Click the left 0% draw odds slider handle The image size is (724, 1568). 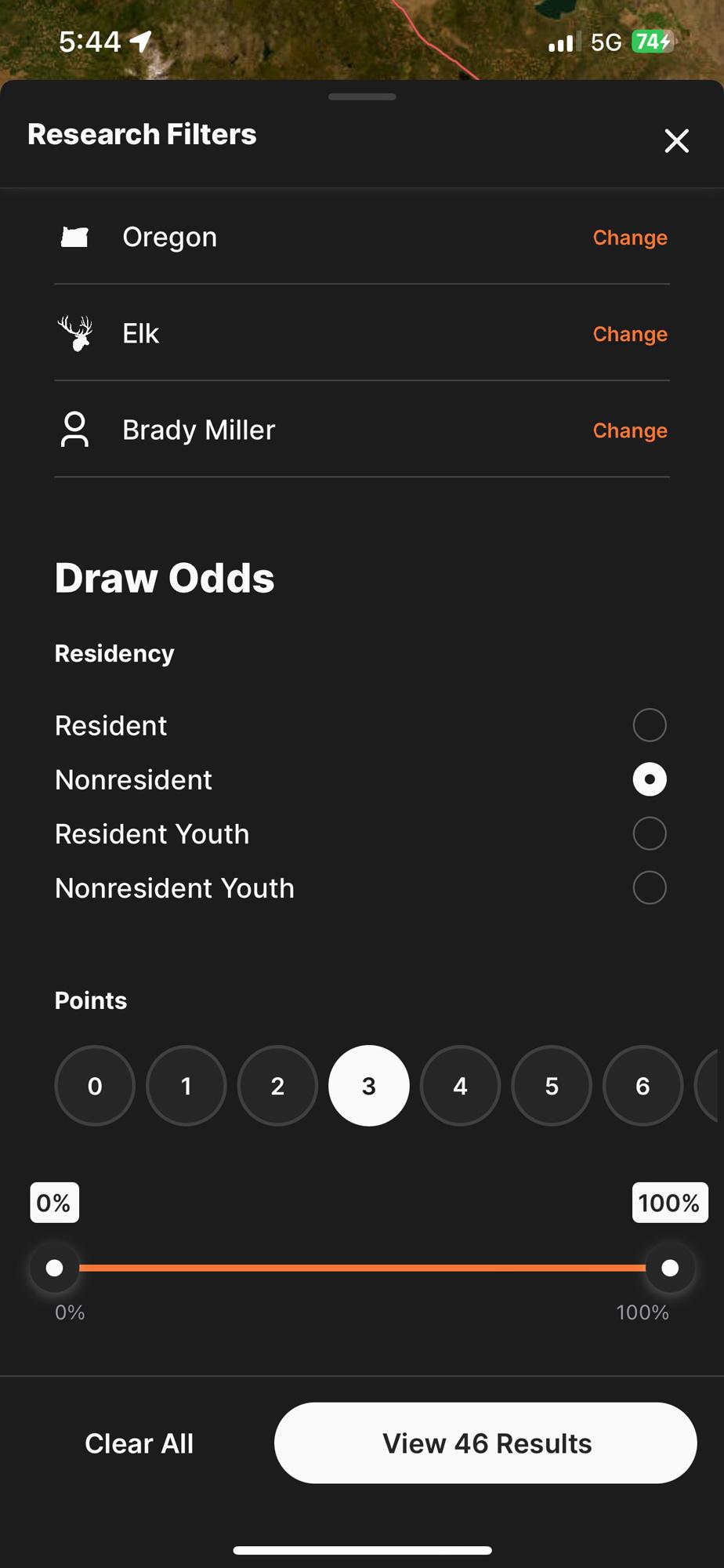pyautogui.click(x=54, y=1268)
